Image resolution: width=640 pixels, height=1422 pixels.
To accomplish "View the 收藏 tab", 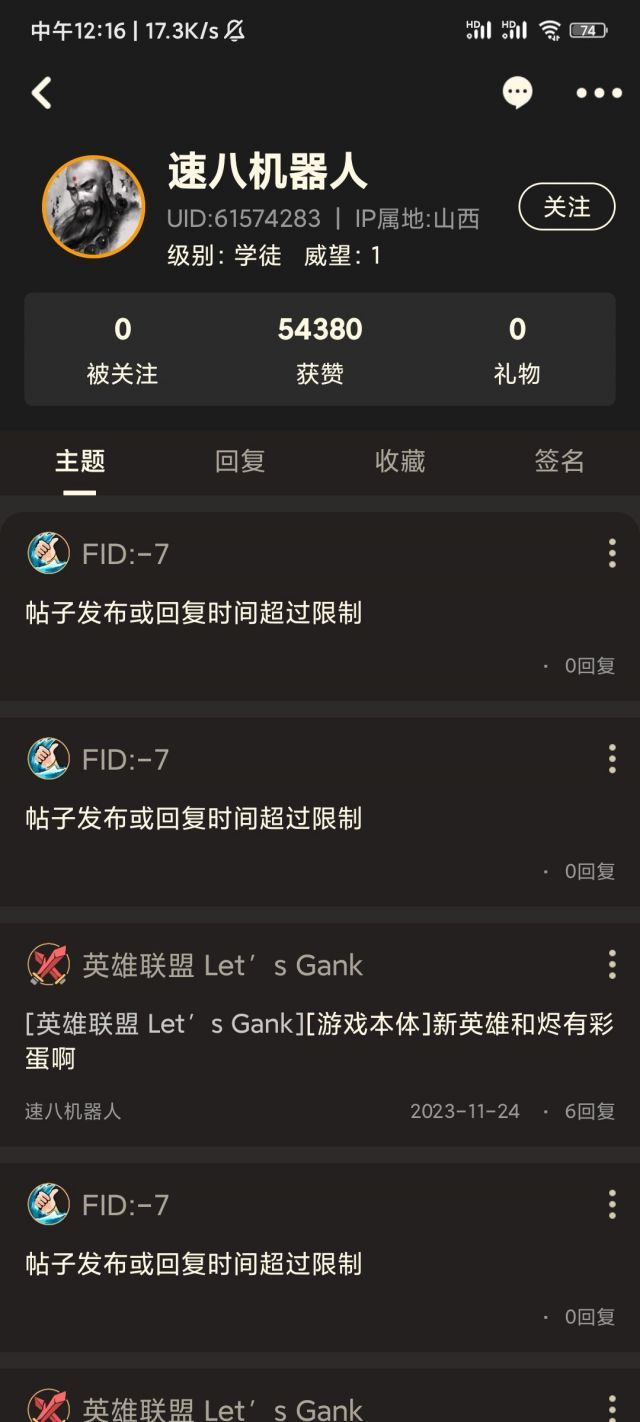I will point(400,461).
